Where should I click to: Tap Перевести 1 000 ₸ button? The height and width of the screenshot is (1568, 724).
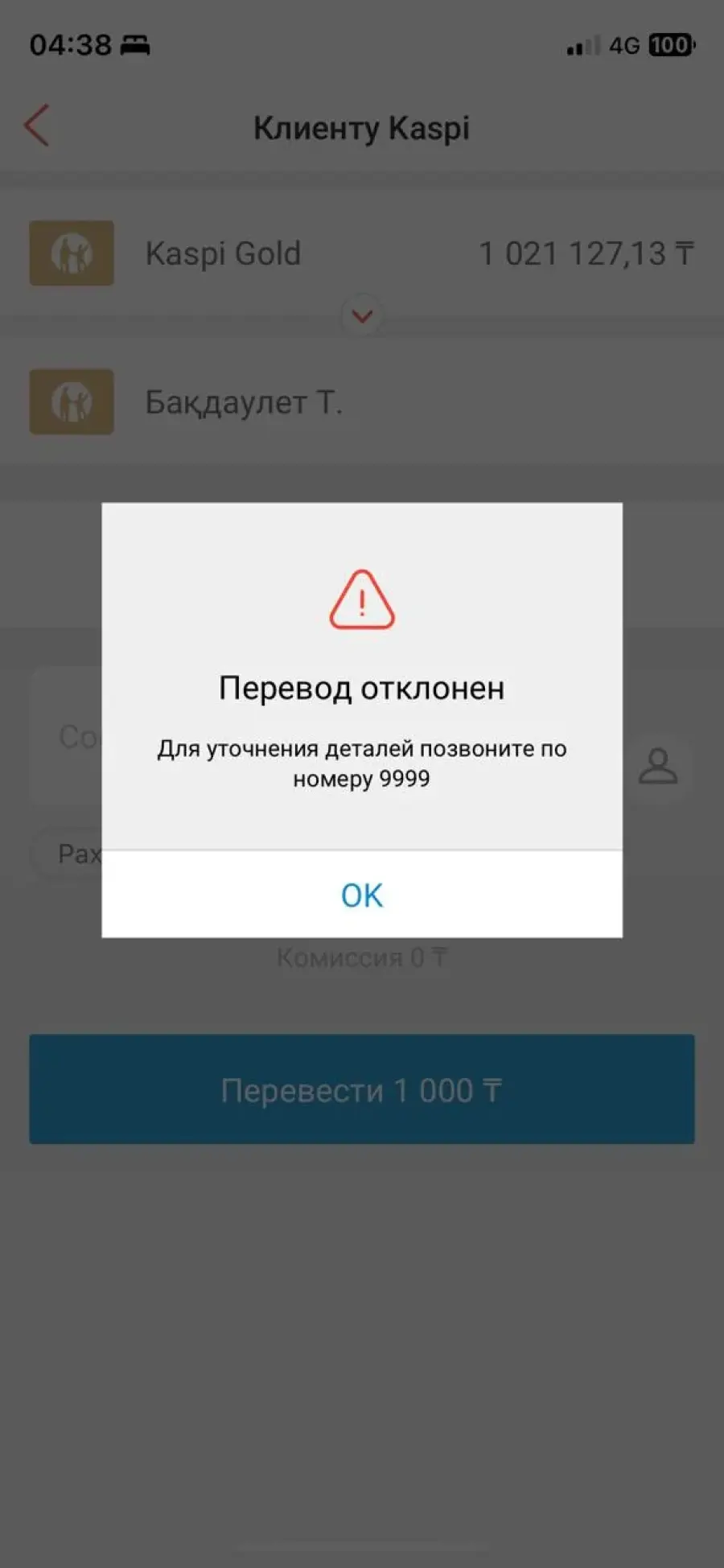coord(362,1089)
